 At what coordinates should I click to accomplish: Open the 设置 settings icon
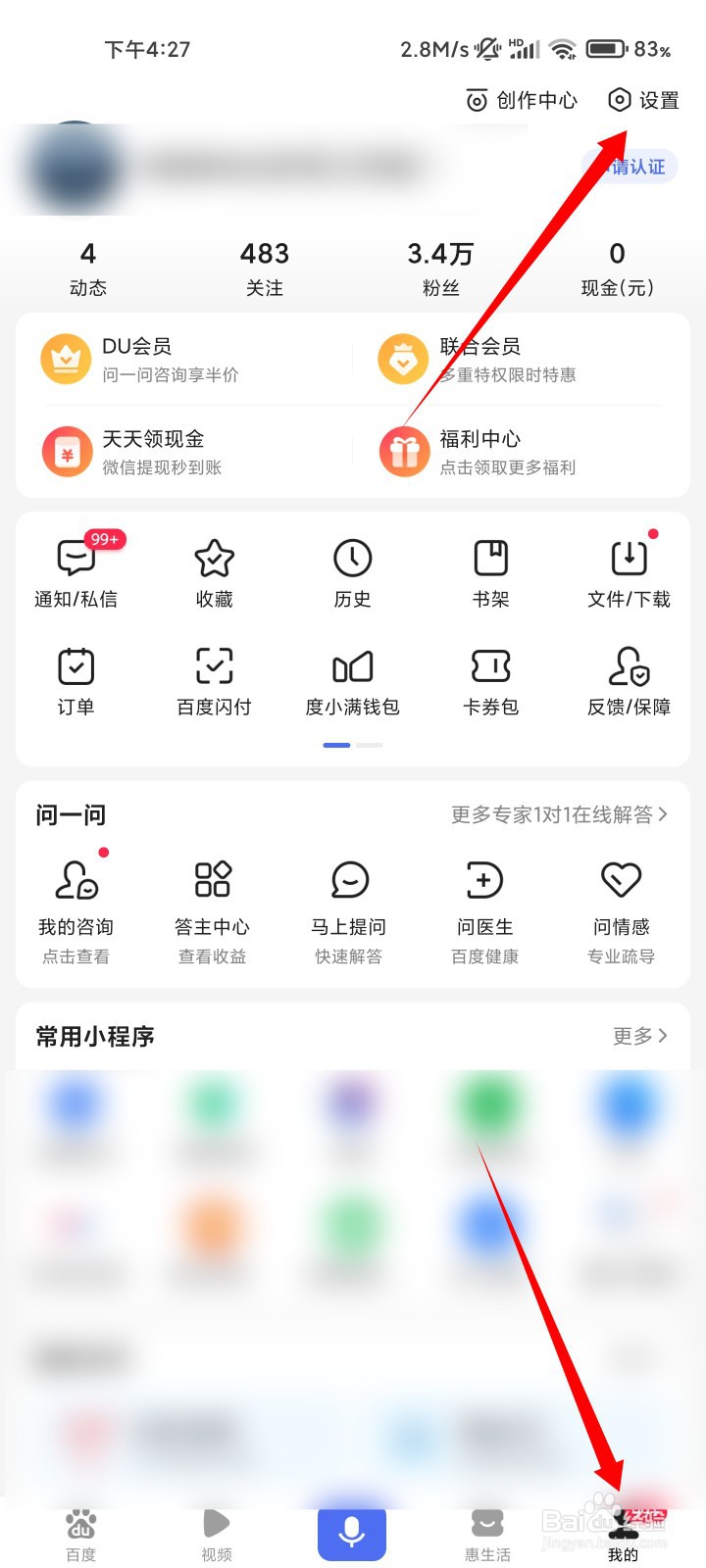click(642, 99)
